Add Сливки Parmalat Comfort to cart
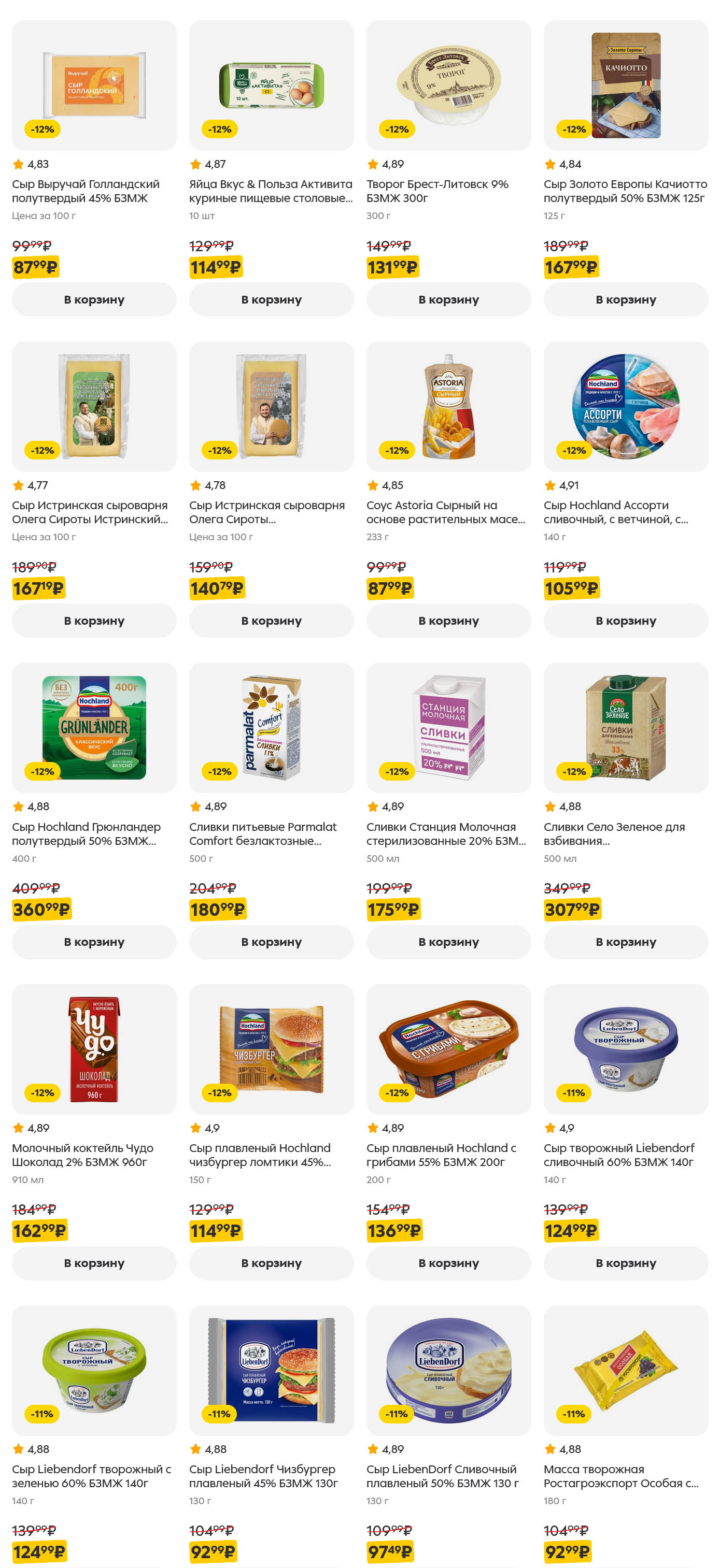Screen dimensions: 720x1568 271,942
